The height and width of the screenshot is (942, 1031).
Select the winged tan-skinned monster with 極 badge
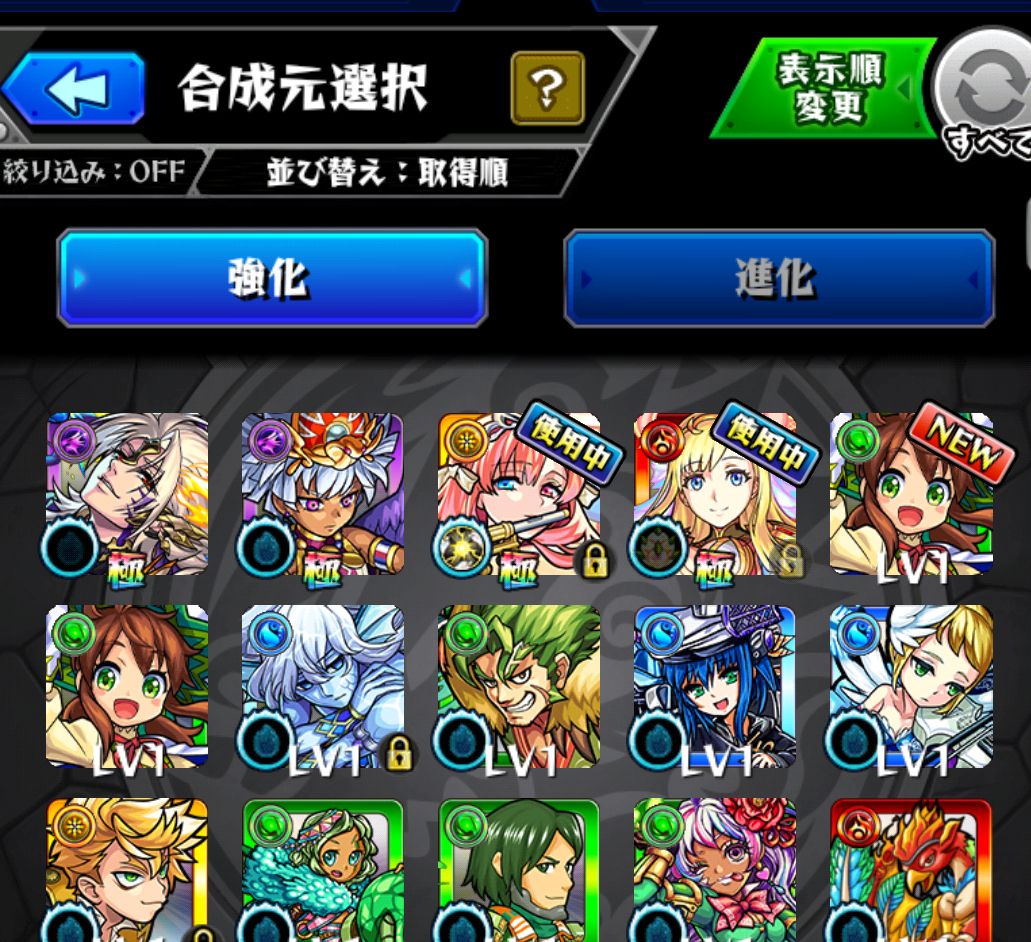[322, 494]
